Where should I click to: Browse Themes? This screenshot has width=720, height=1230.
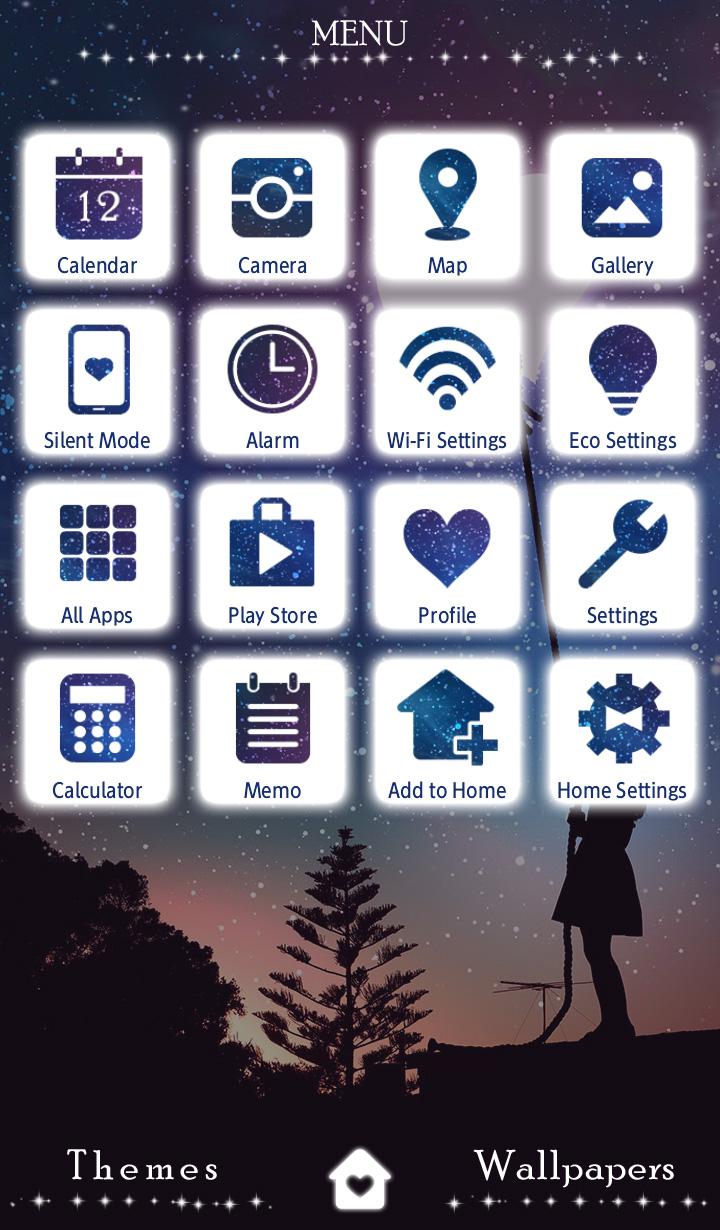click(143, 1167)
